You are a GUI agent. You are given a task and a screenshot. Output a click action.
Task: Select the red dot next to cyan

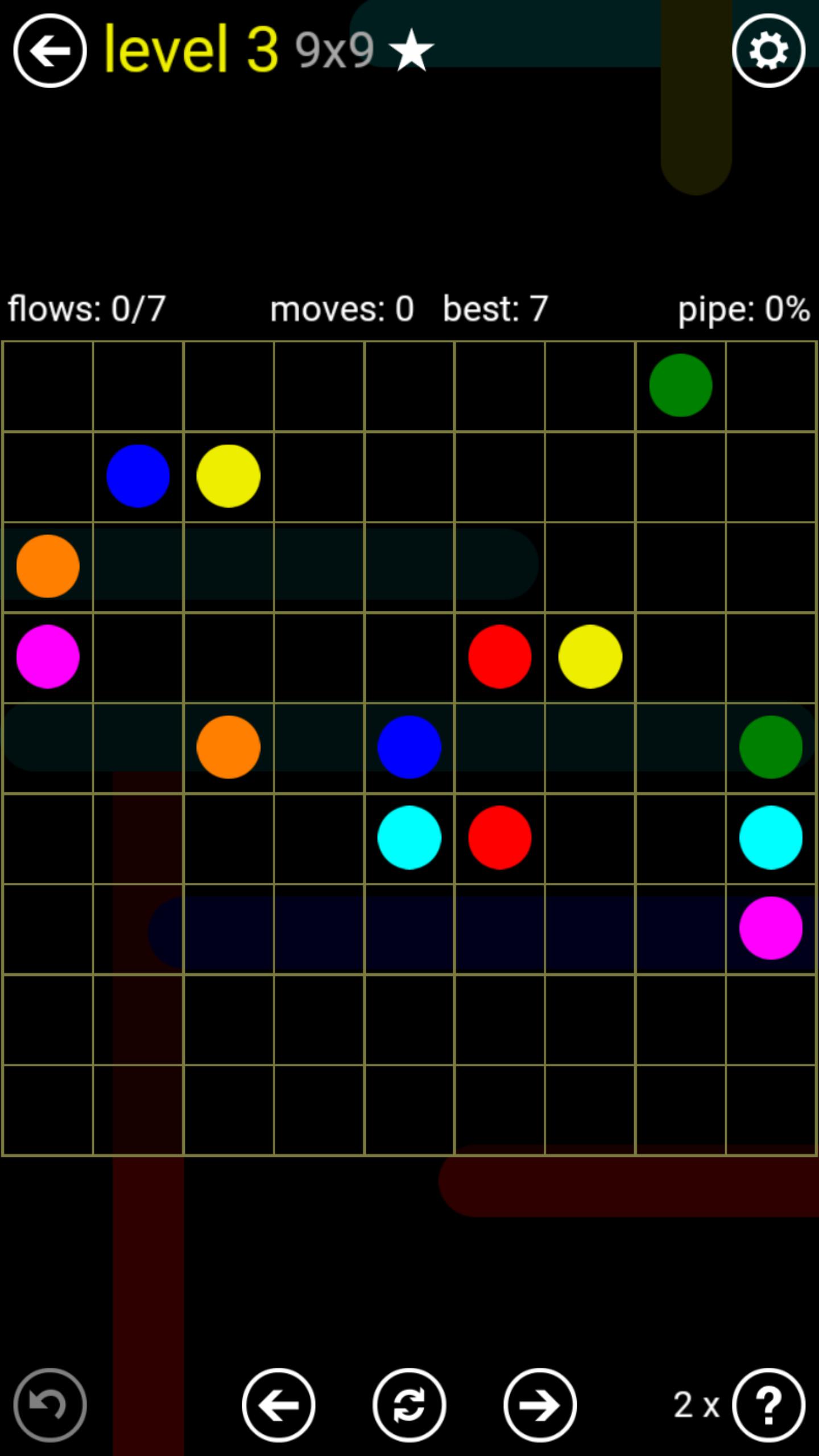(499, 837)
